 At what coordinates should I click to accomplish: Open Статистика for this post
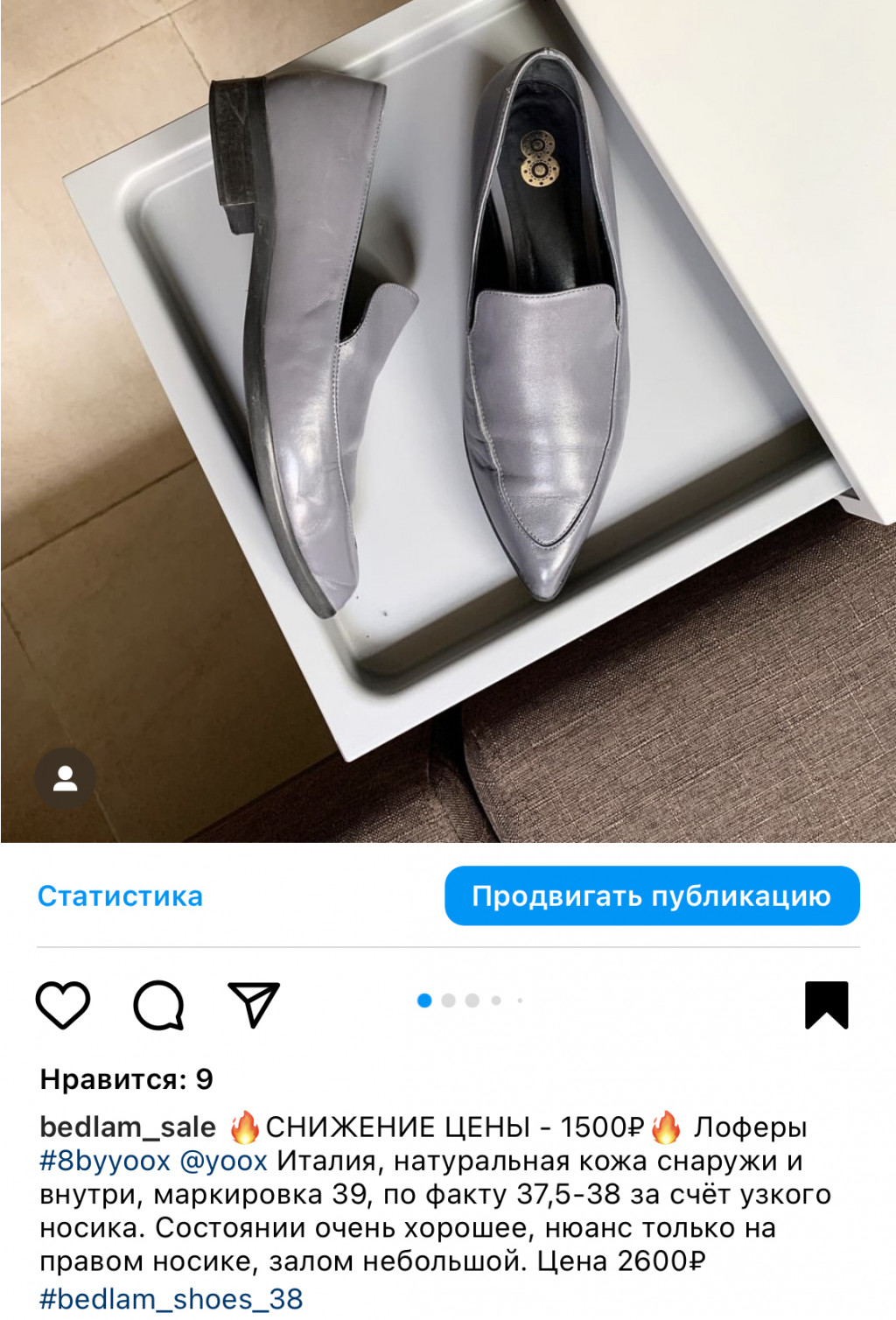pyautogui.click(x=120, y=896)
